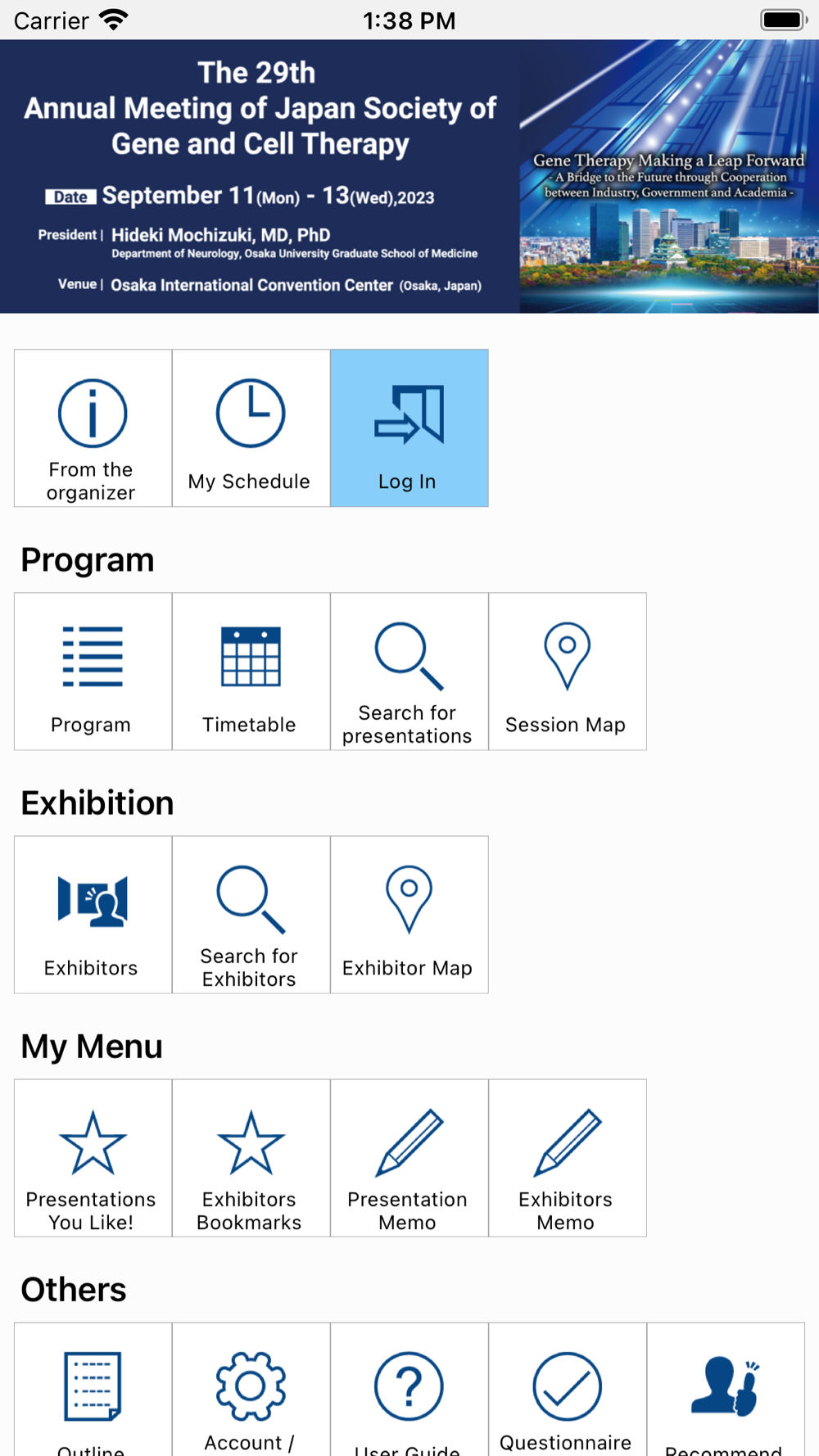Open the Session Map

pyautogui.click(x=567, y=671)
